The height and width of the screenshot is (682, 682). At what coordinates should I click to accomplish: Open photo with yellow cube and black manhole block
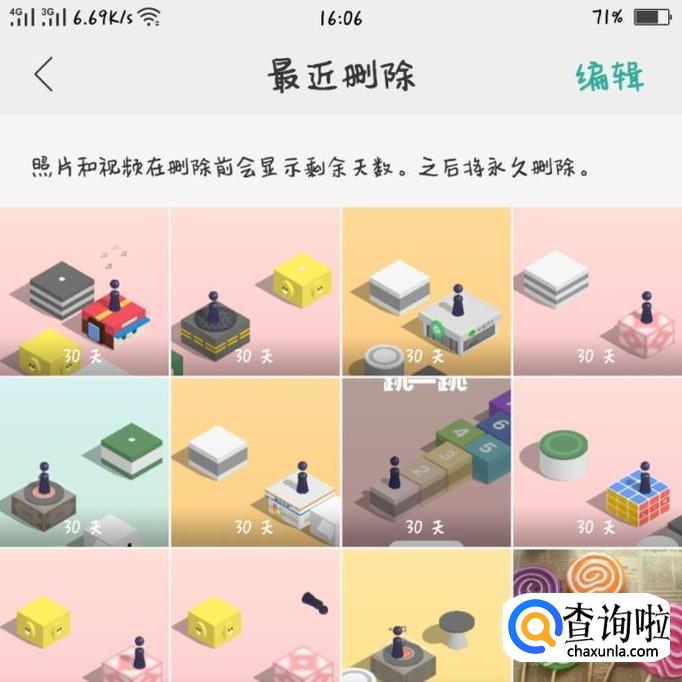[x=255, y=291]
